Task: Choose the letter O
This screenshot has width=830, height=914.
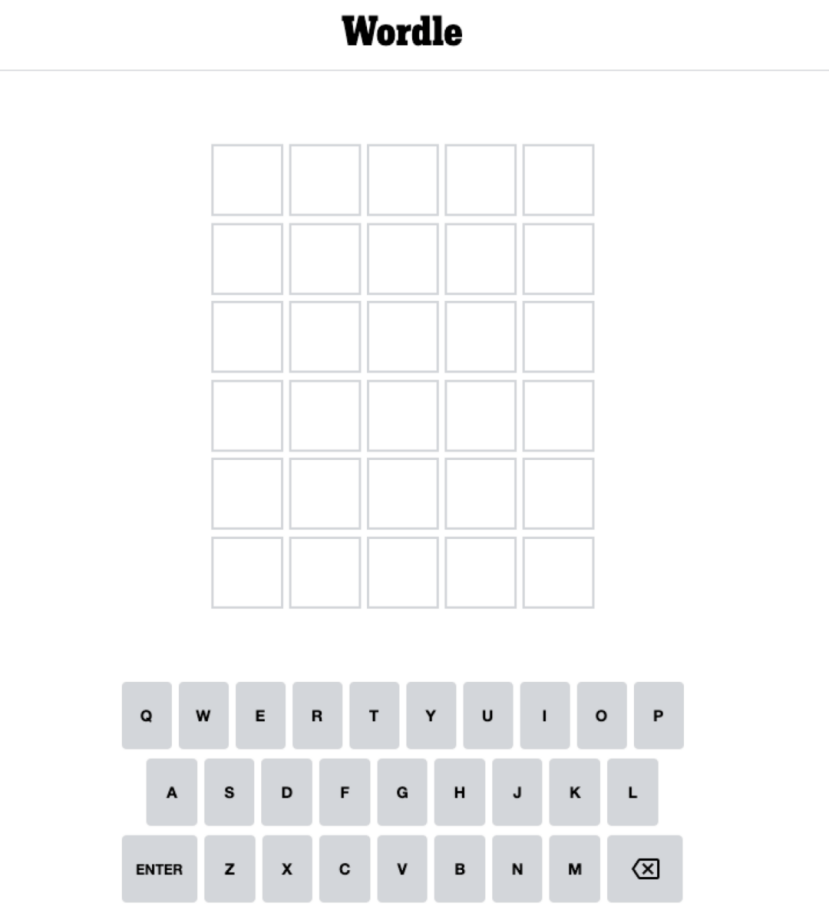Action: (x=601, y=716)
